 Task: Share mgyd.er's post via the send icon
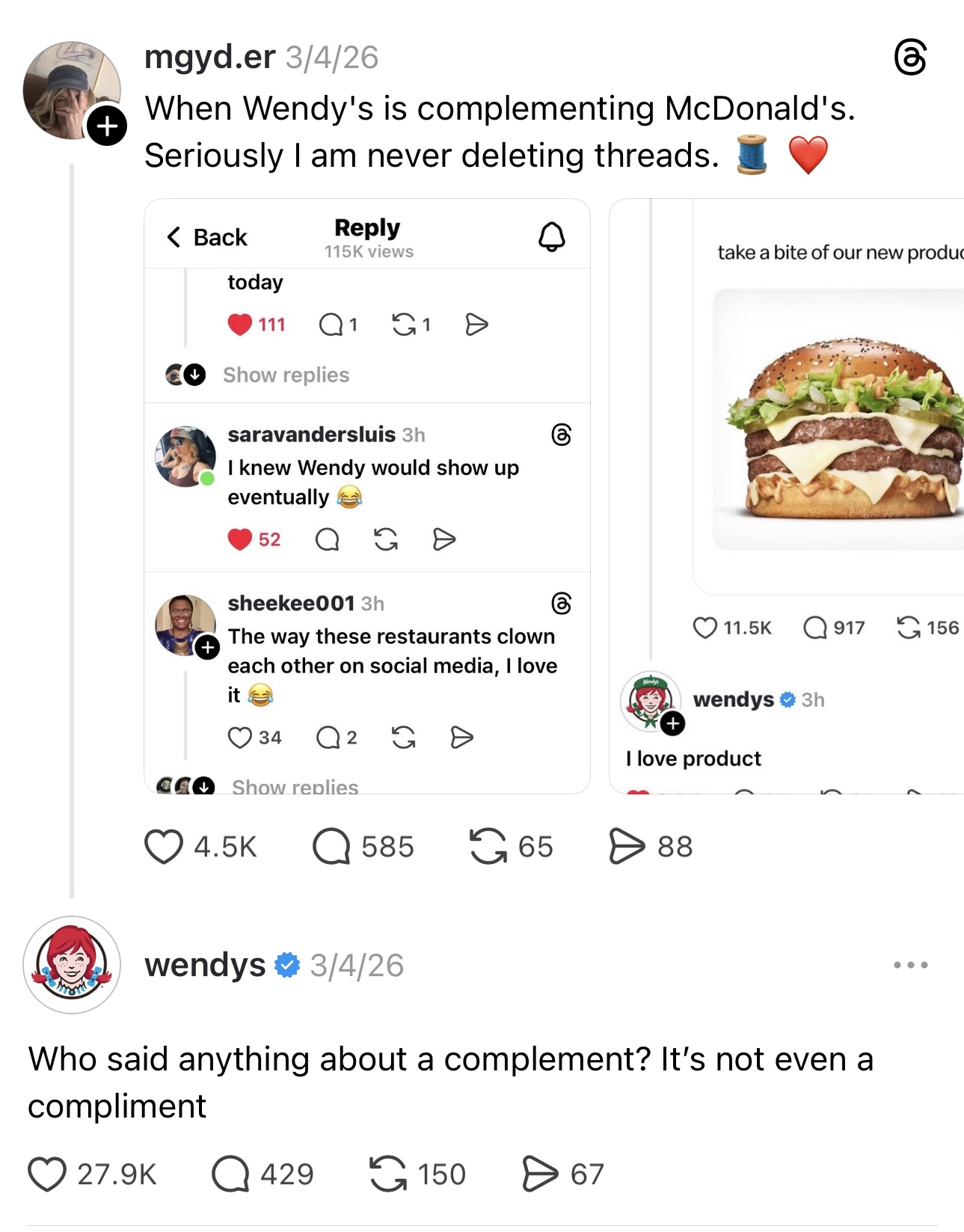(x=627, y=847)
